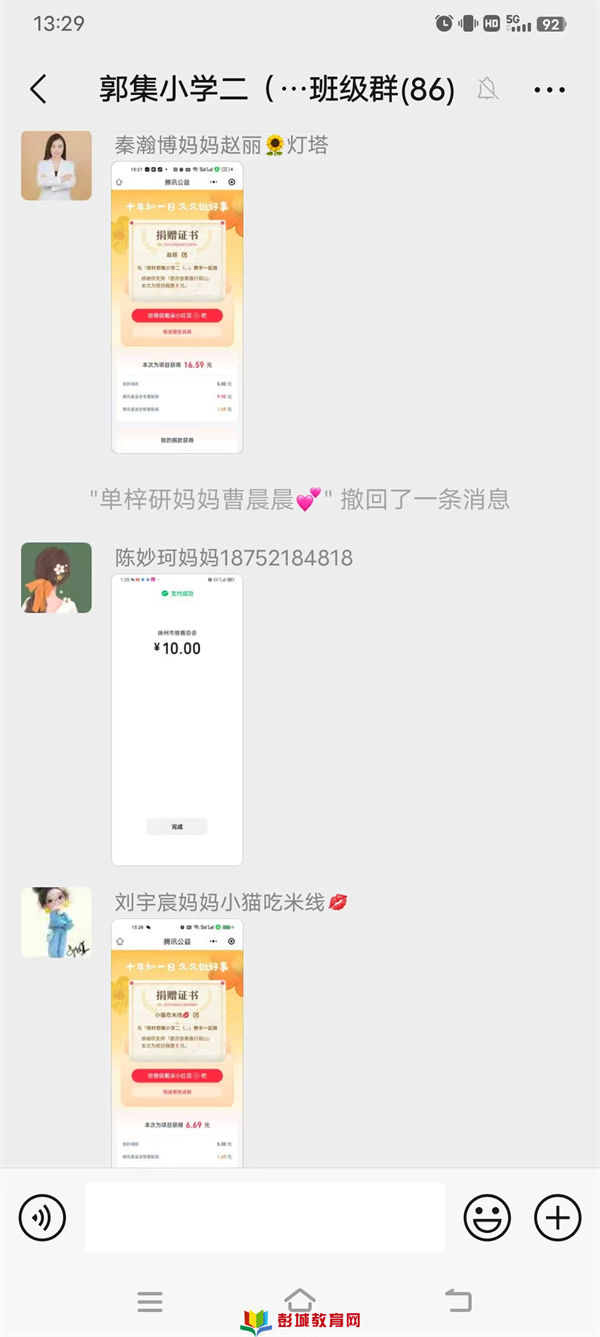The width and height of the screenshot is (600, 1337).
Task: Tap the system home button
Action: (300, 1299)
